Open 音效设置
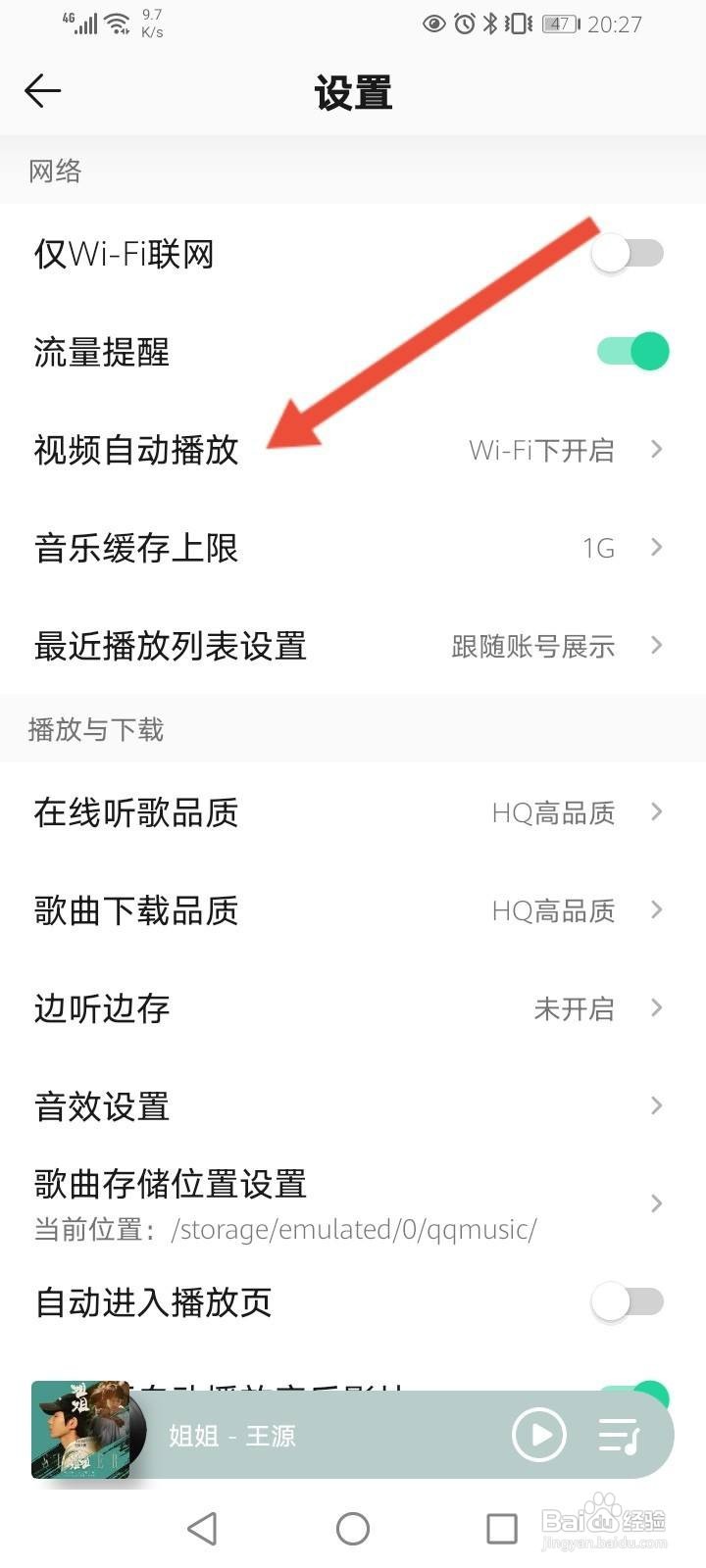 pos(353,1106)
